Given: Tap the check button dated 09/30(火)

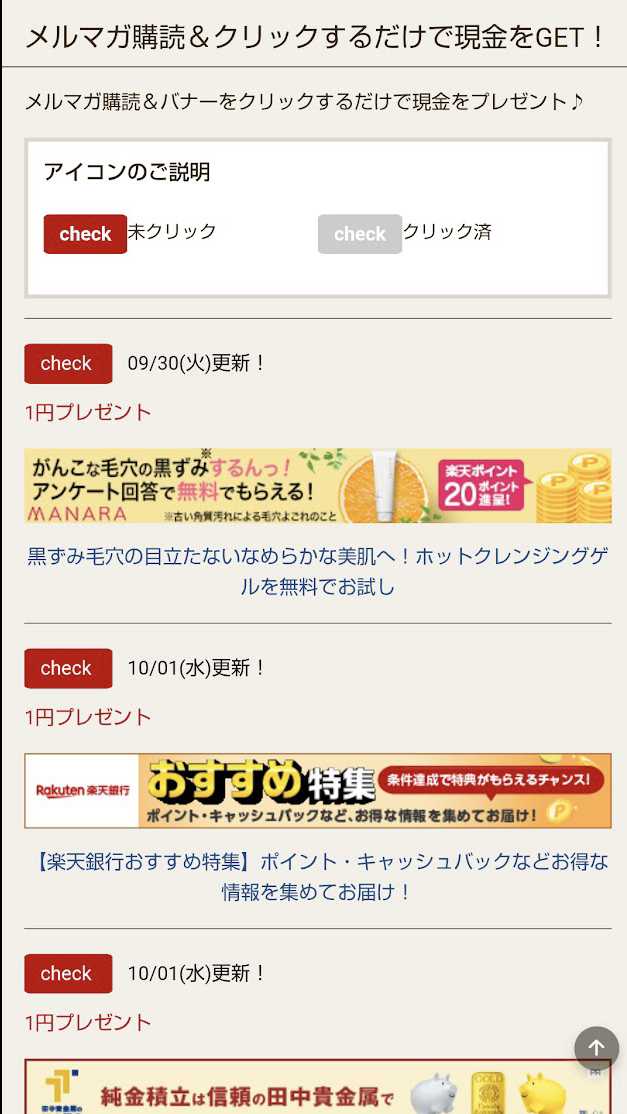Looking at the screenshot, I should [68, 363].
